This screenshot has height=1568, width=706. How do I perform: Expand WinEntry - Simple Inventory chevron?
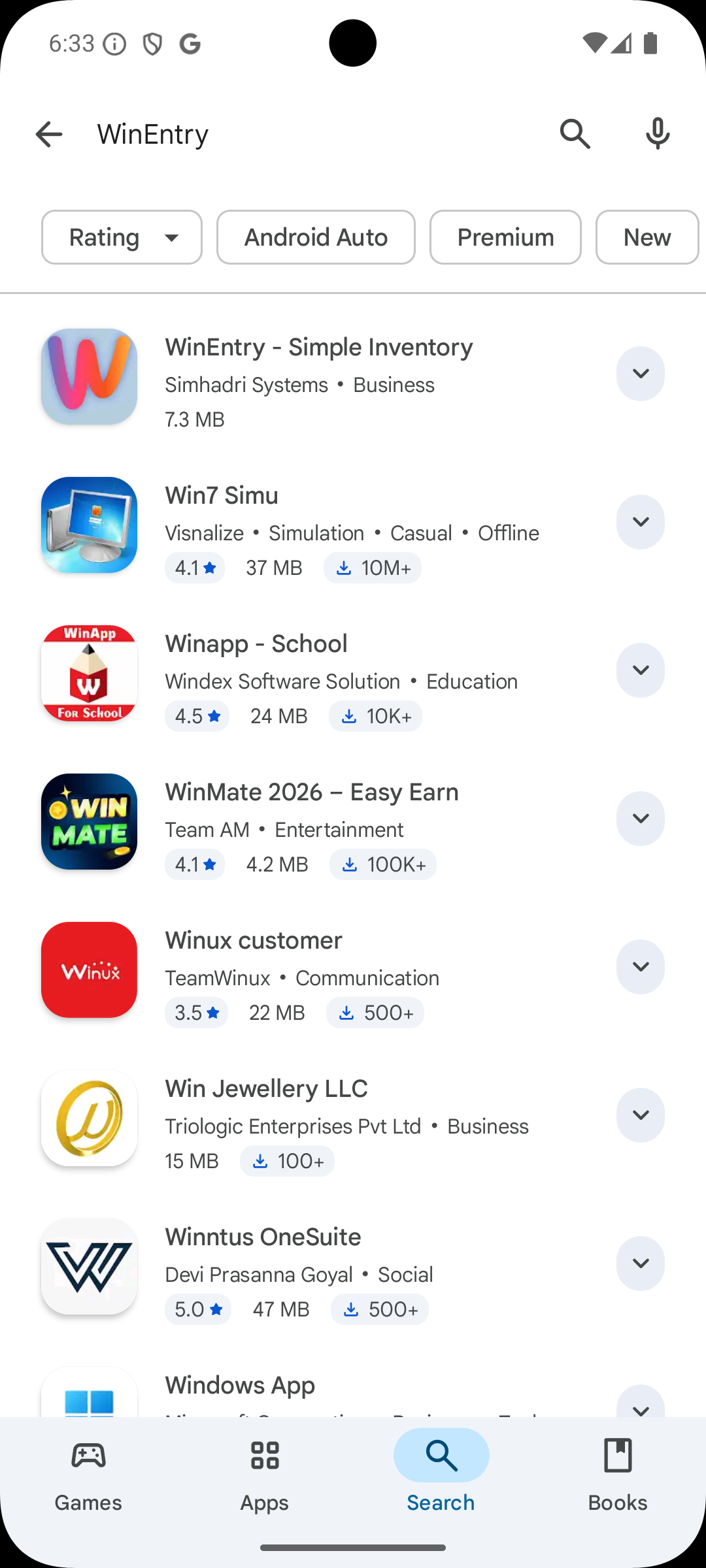641,374
